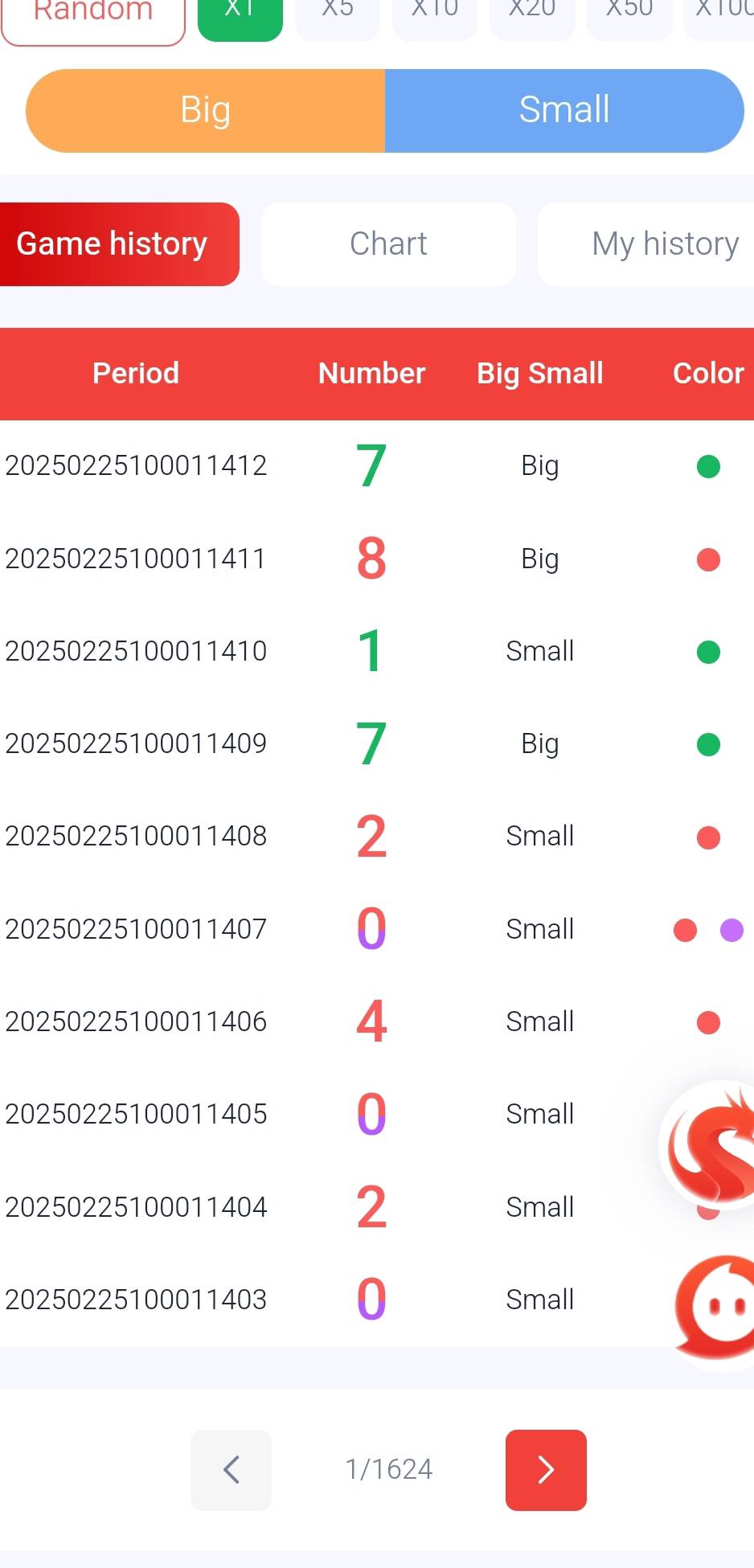Go to previous page using left arrow icon

232,1470
